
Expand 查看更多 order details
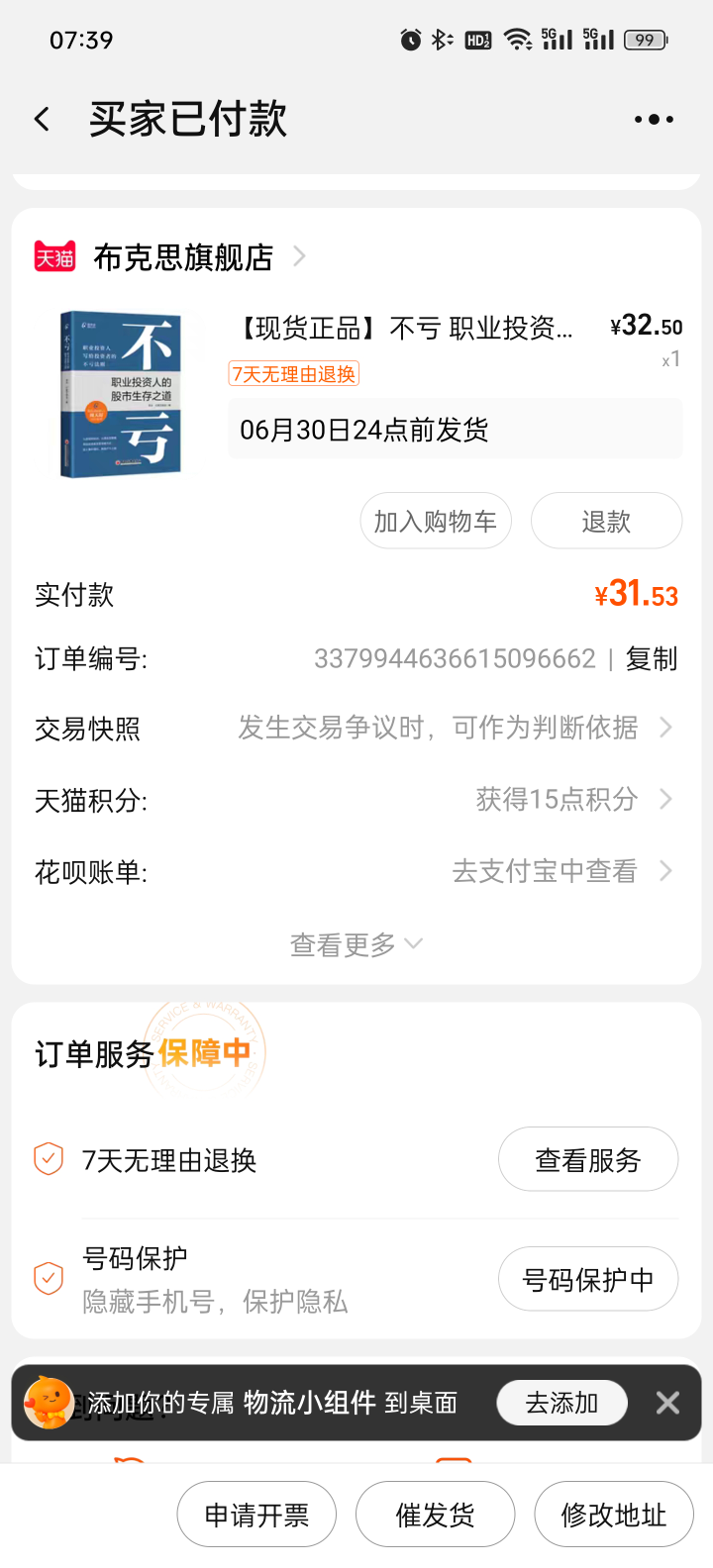356,944
